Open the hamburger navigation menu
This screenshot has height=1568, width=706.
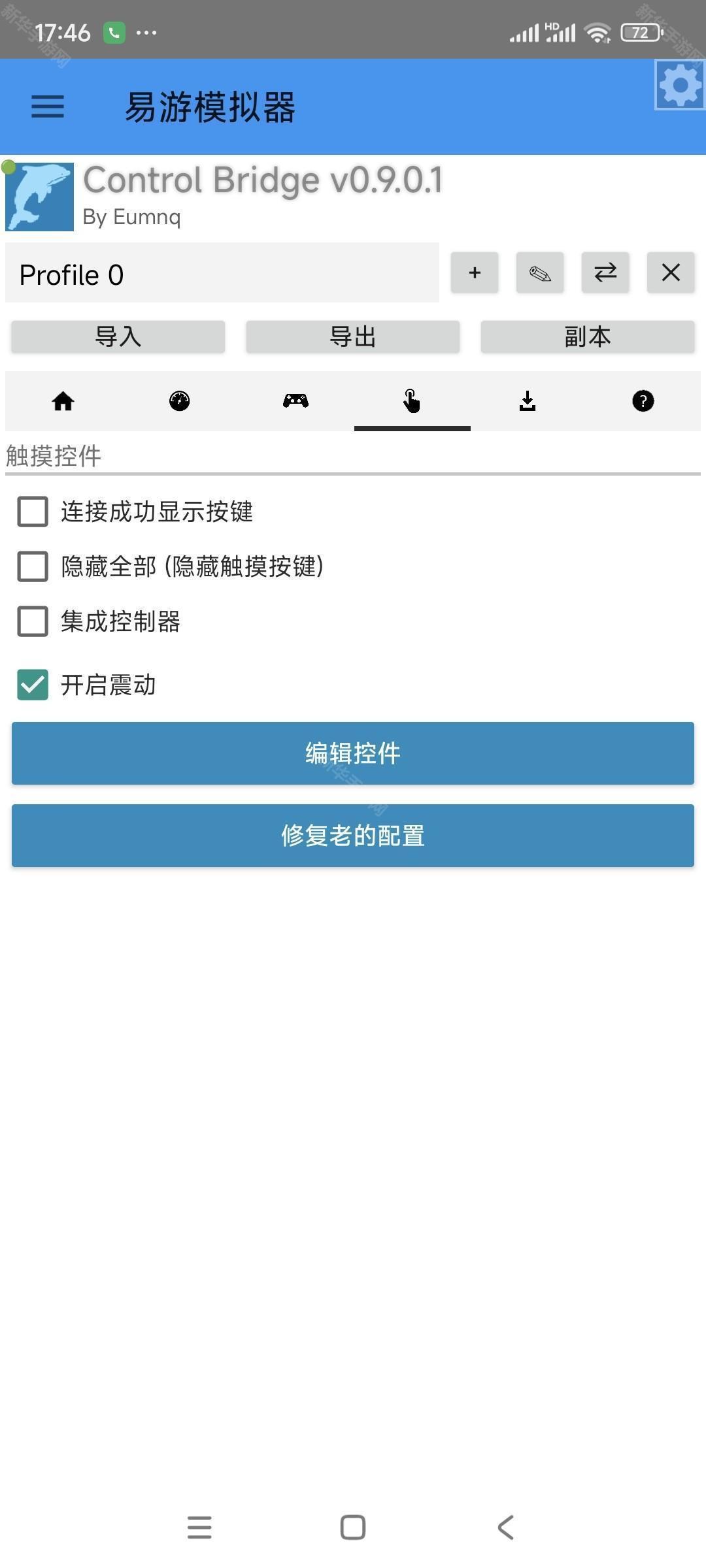pyautogui.click(x=46, y=106)
